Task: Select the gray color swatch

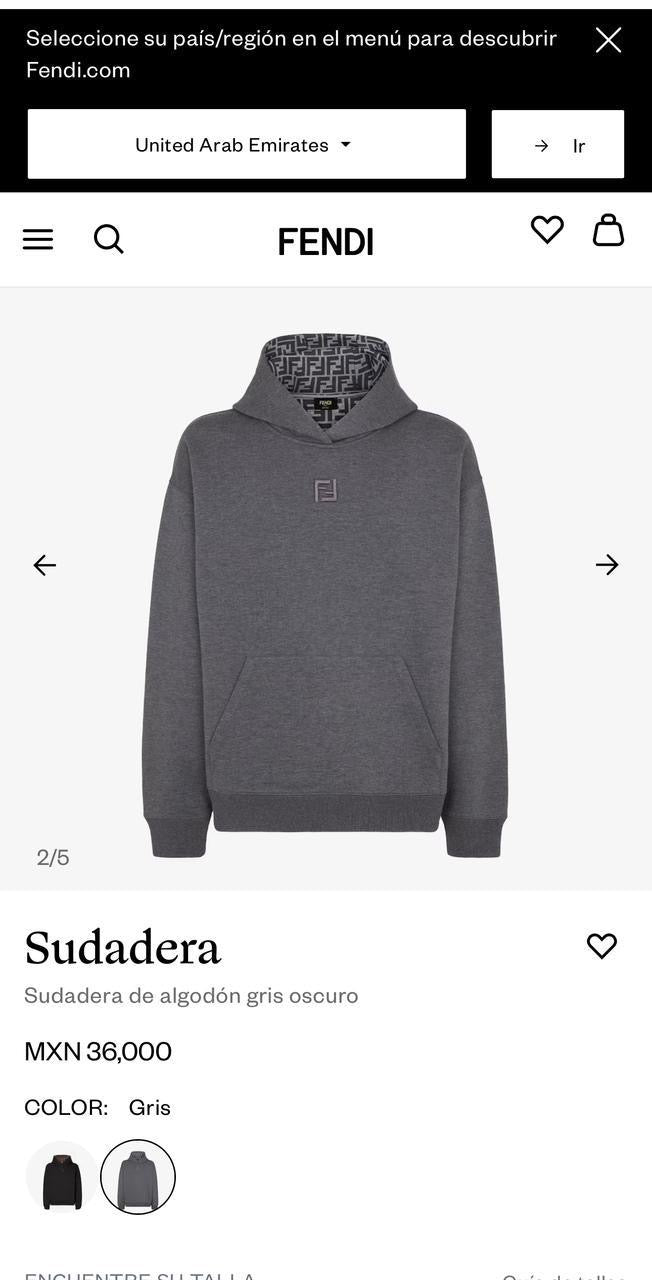Action: (138, 1177)
